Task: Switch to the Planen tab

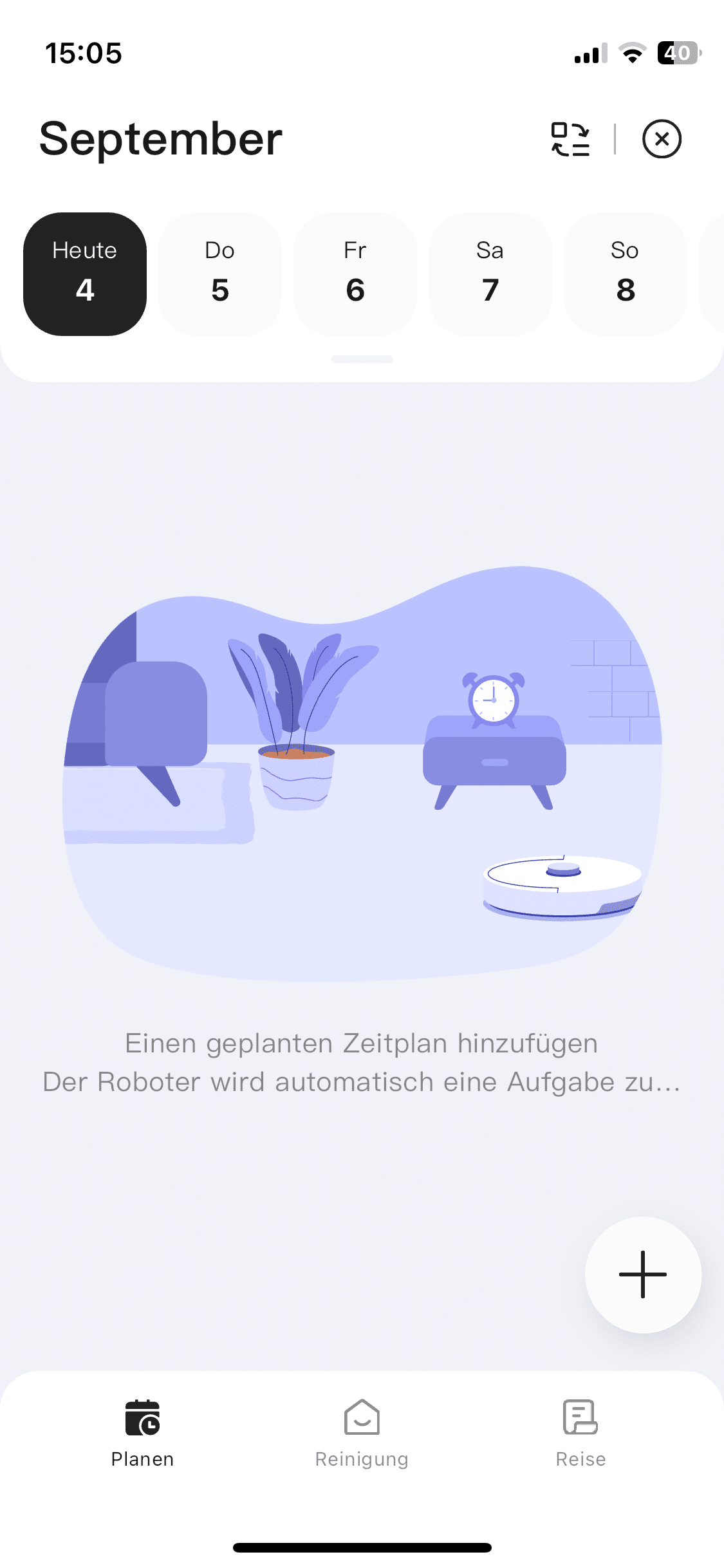Action: 142,1433
